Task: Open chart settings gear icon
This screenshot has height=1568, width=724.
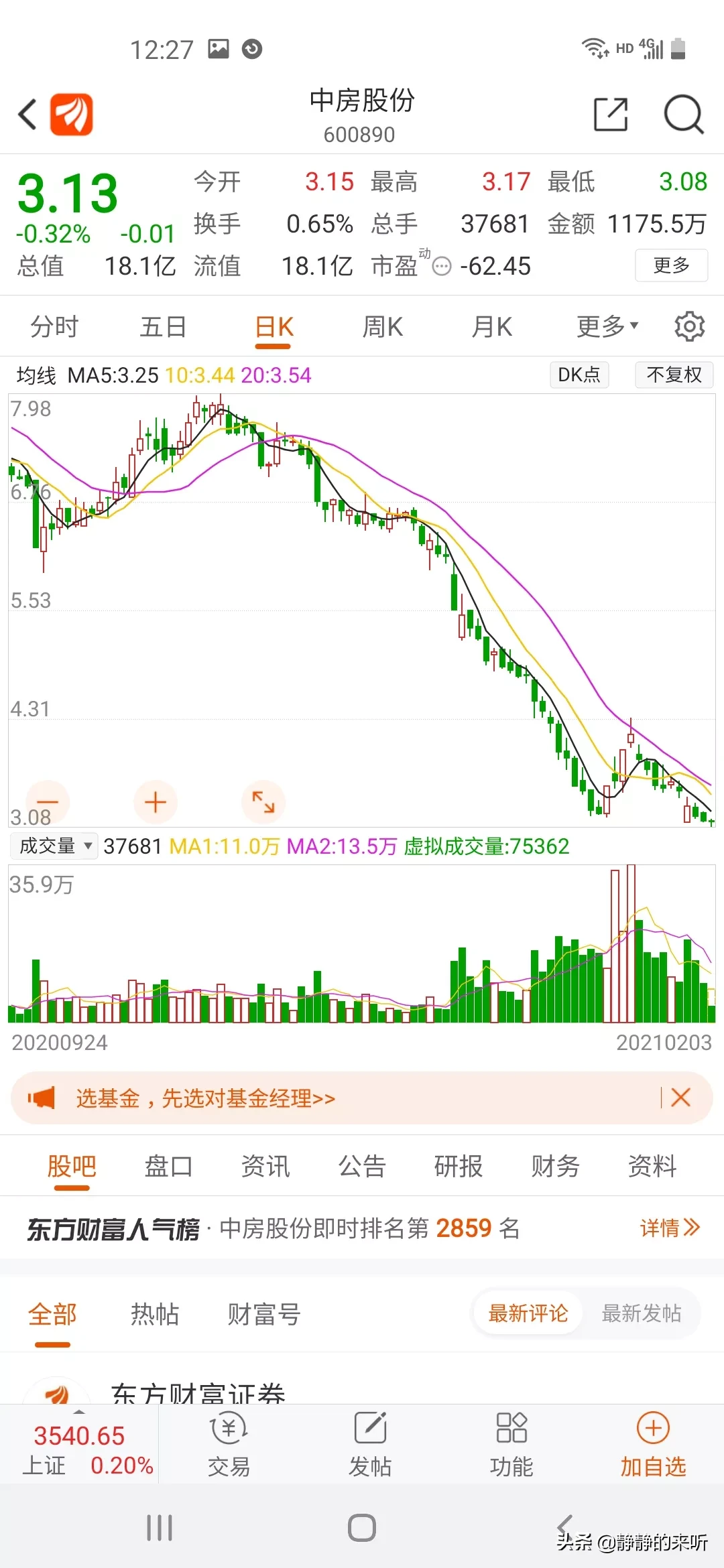Action: pyautogui.click(x=689, y=327)
